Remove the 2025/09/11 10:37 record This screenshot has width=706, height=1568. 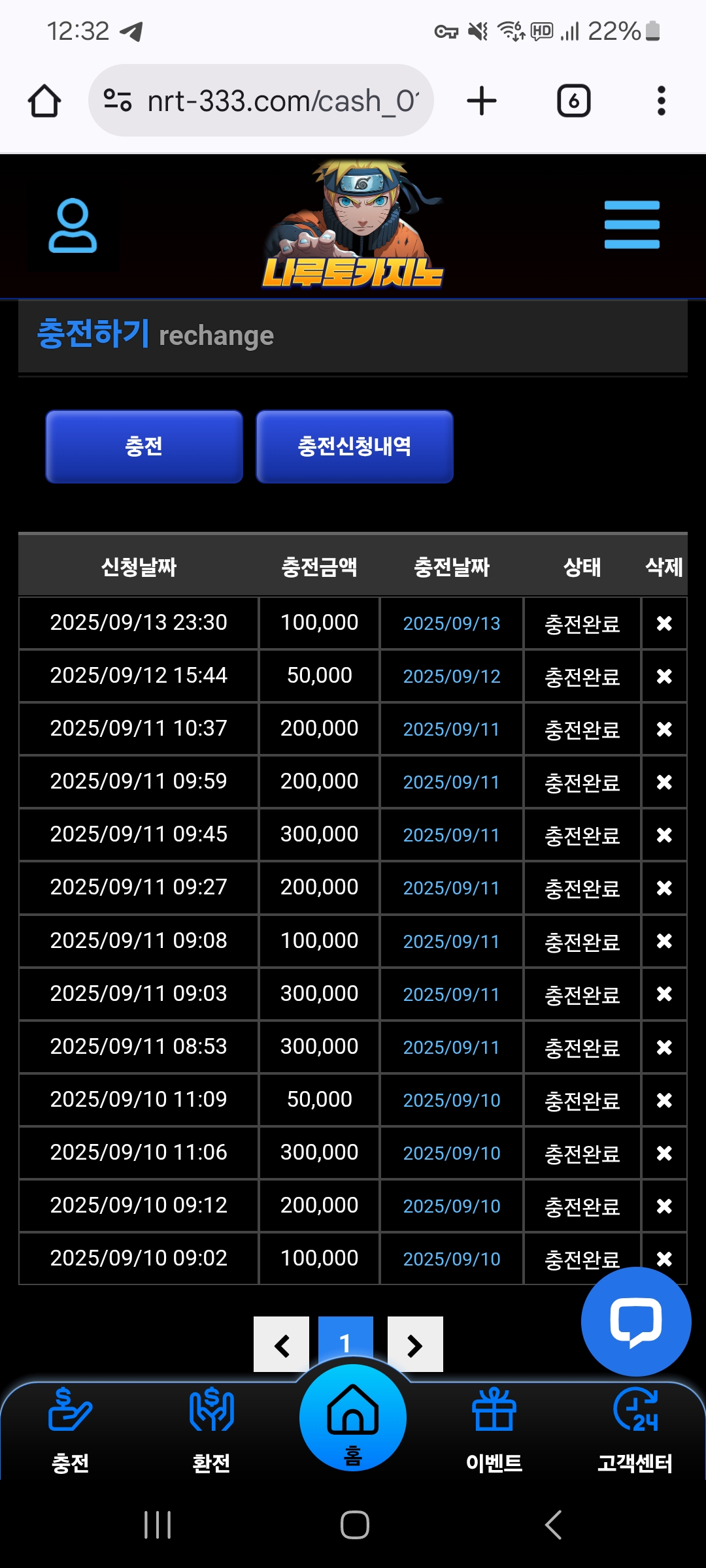pyautogui.click(x=664, y=729)
